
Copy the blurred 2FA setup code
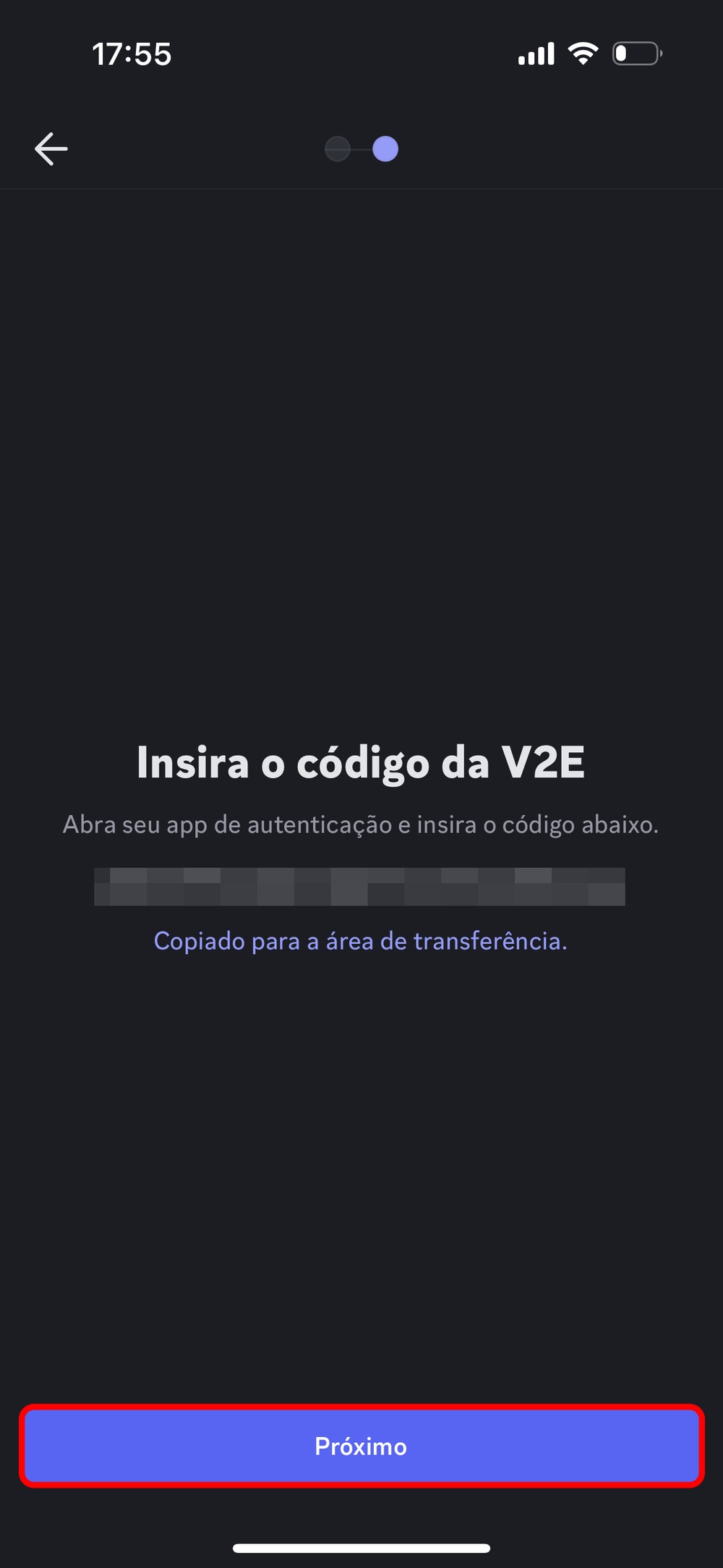(359, 887)
